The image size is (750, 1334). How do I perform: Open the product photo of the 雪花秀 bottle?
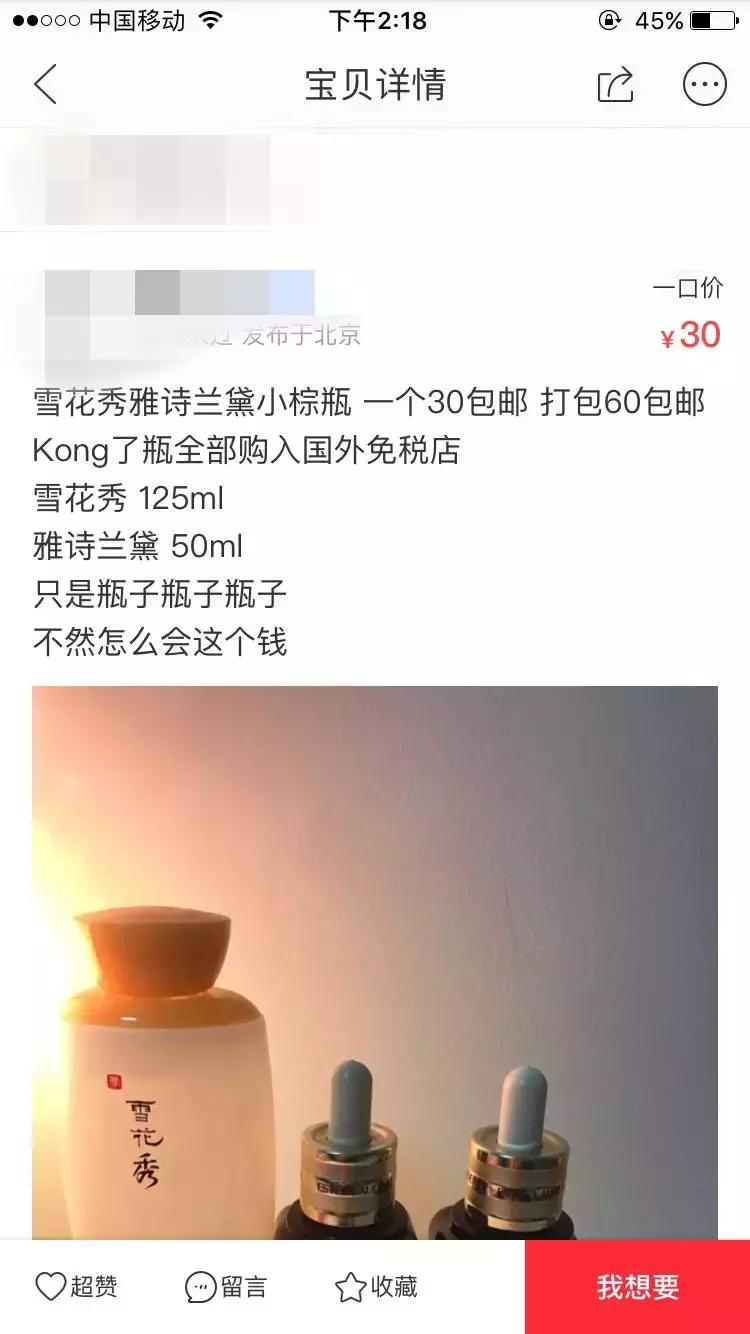(x=375, y=960)
